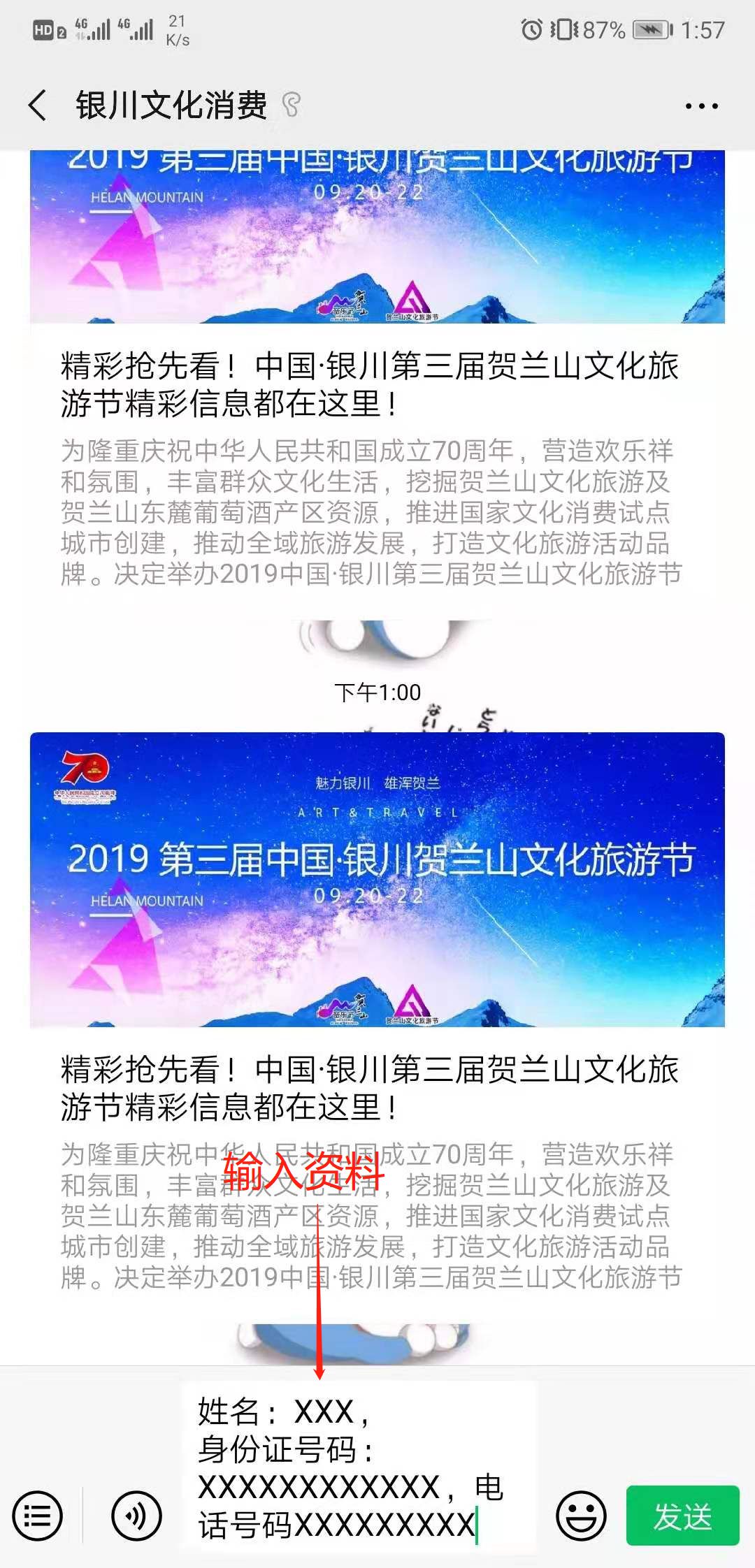Switch to voice message input
This screenshot has height=1568, width=755.
pos(137,1516)
